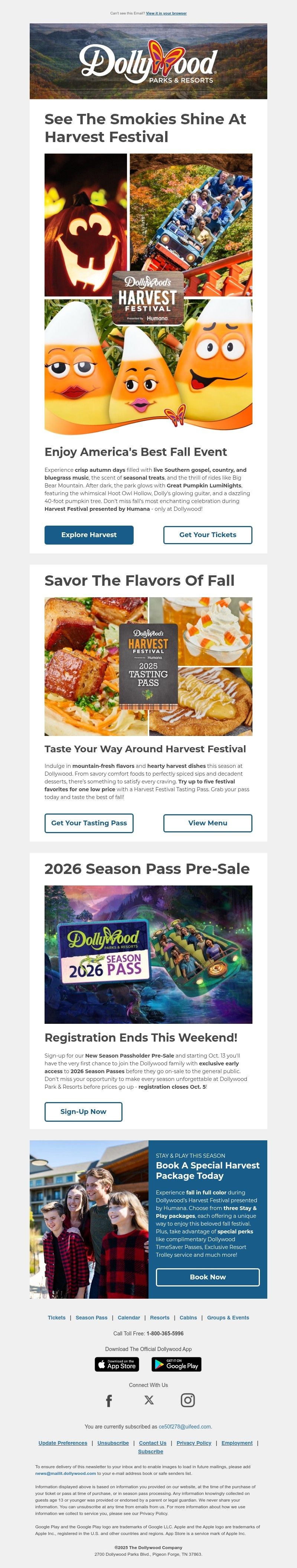This screenshot has height=1568, width=297.
Task: Select Get Your Tickets
Action: (208, 535)
